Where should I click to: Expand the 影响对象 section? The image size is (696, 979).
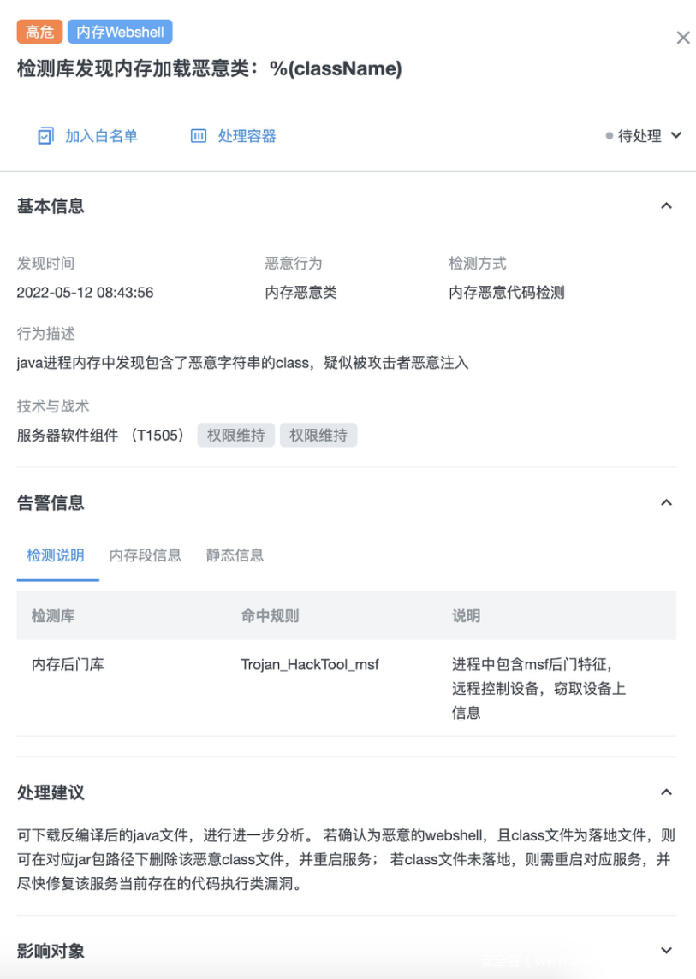(667, 951)
